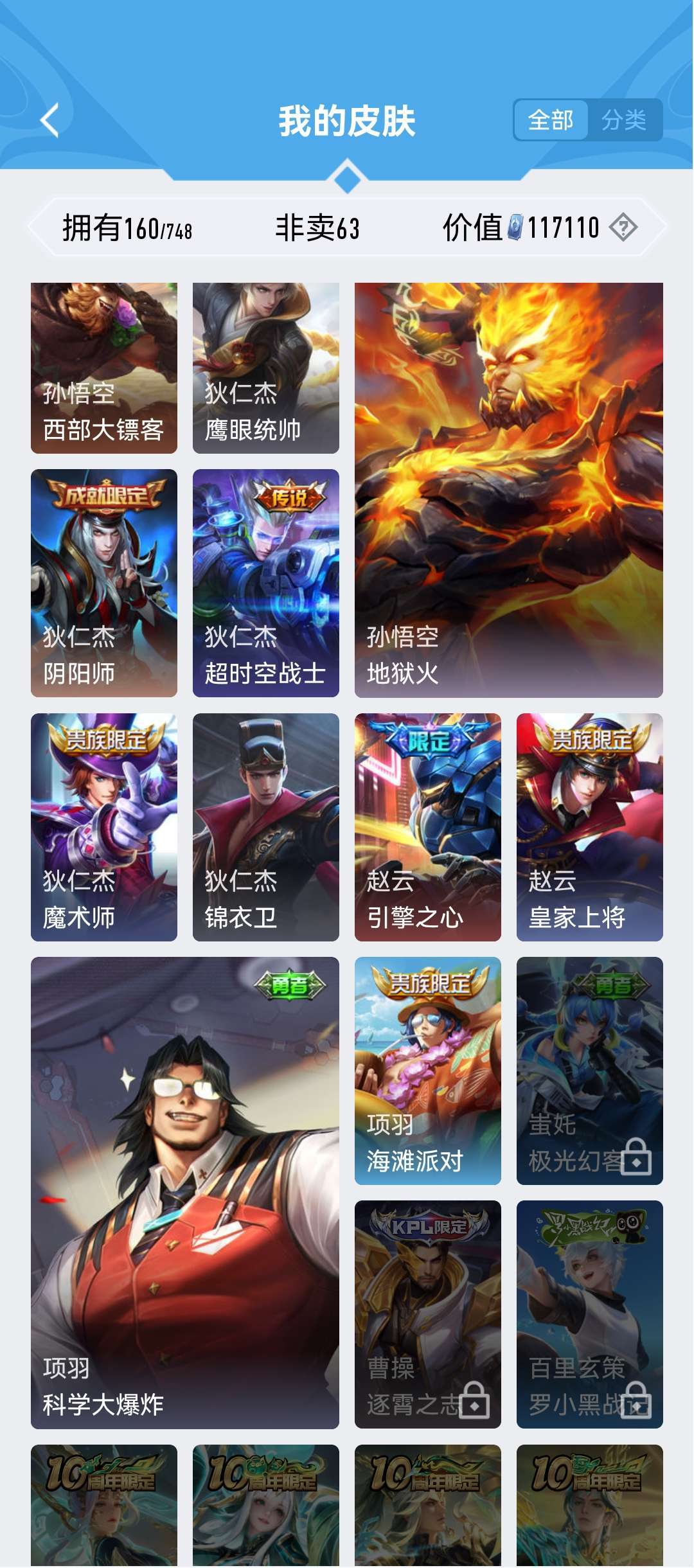The width and height of the screenshot is (694, 1568).
Task: View 狄仁杰 锦衣卫 skin
Action: point(266,827)
